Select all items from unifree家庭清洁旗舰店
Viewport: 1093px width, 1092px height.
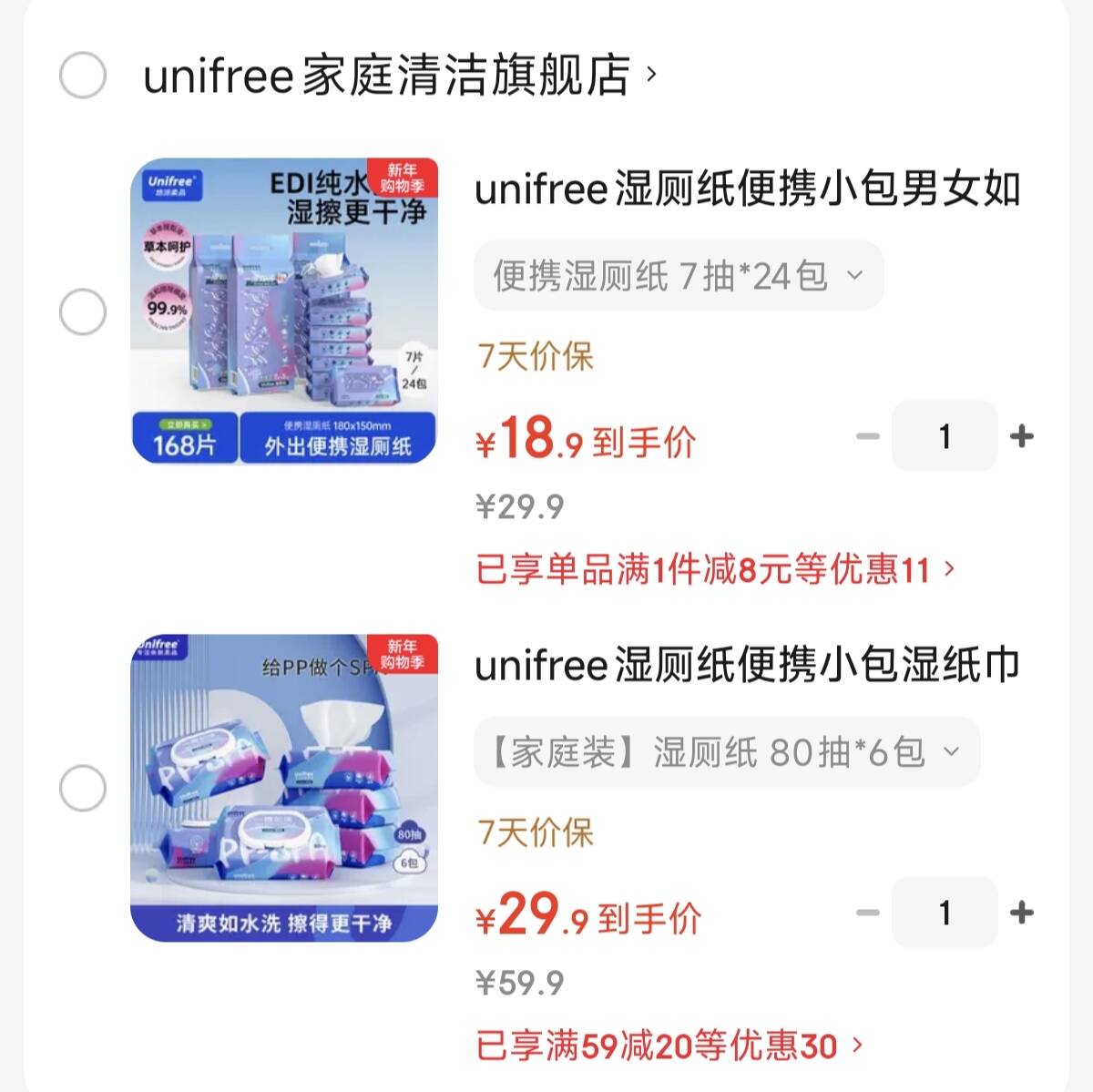click(x=83, y=75)
